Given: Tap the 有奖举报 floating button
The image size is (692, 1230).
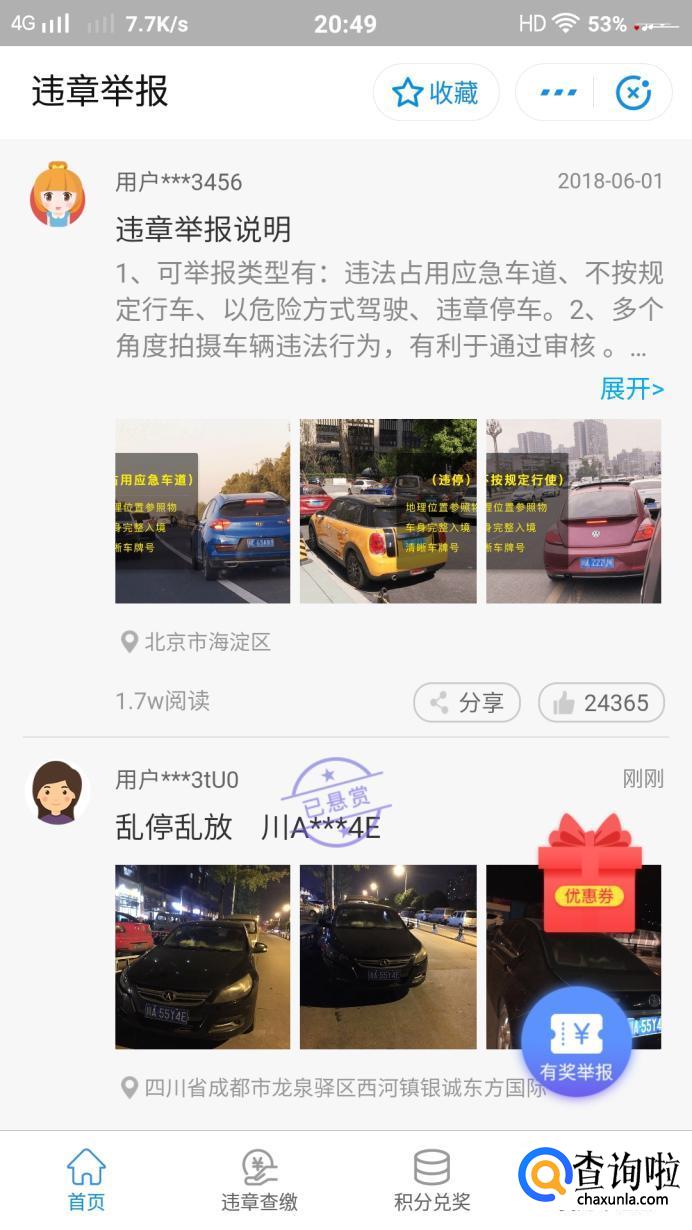Looking at the screenshot, I should point(576,1042).
